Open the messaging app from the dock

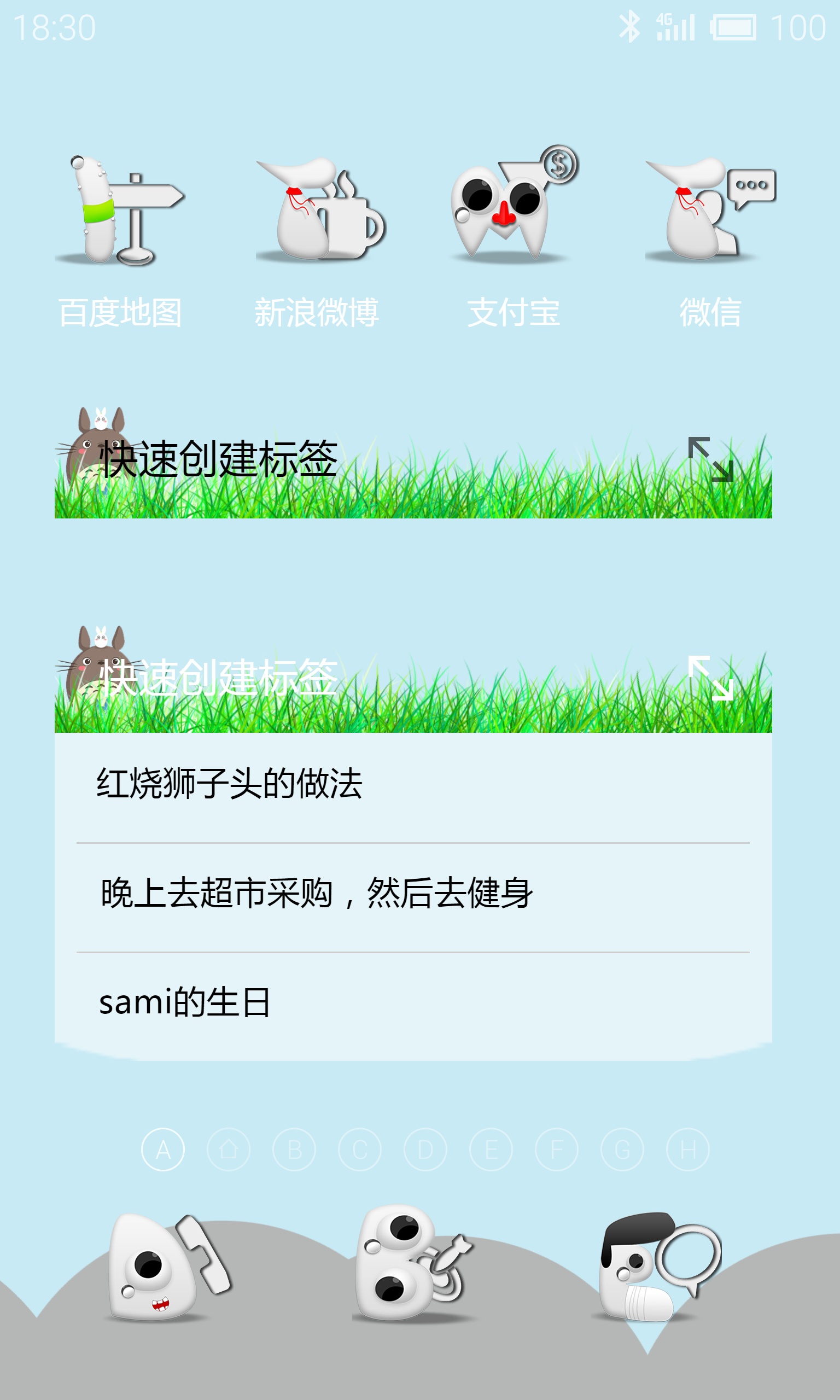click(657, 1268)
